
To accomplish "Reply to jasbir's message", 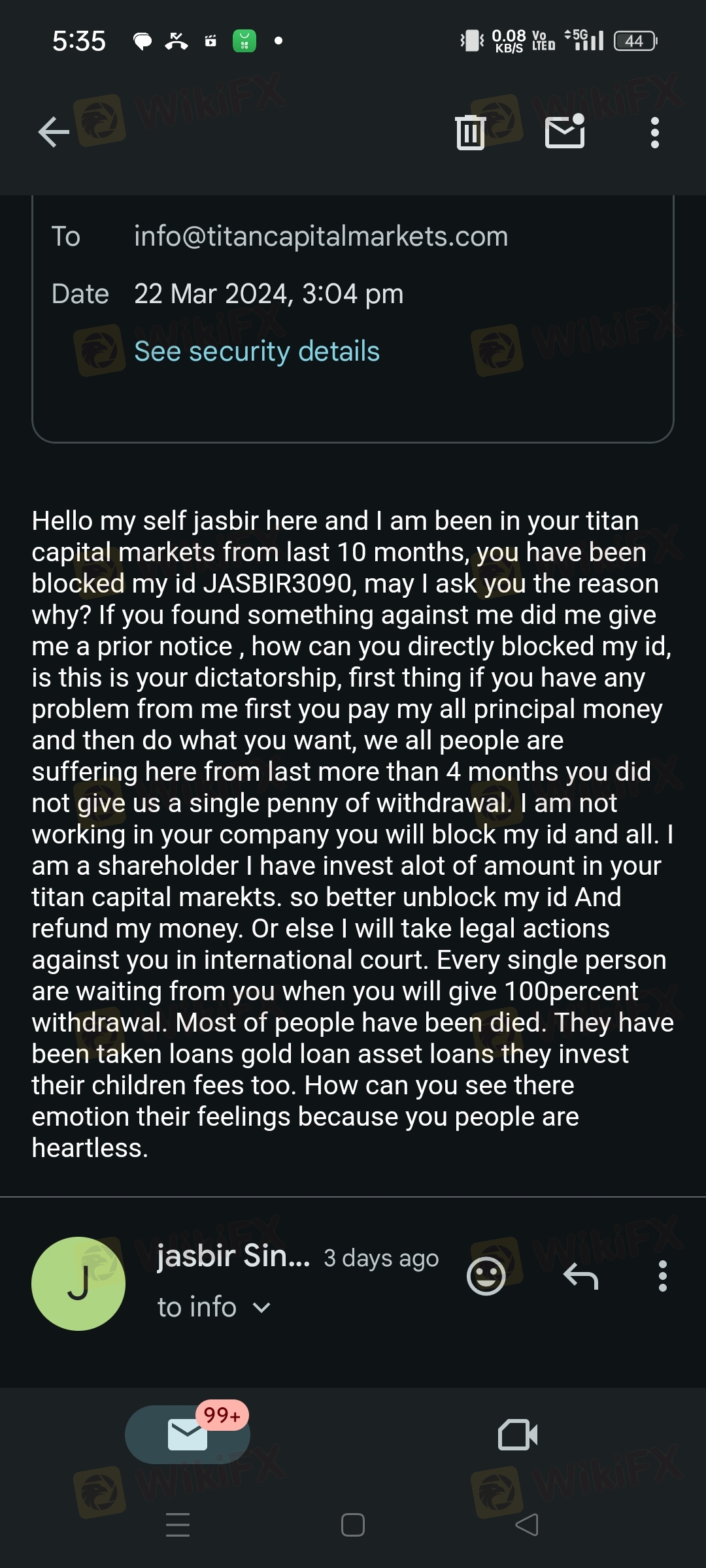I will pyautogui.click(x=580, y=1276).
